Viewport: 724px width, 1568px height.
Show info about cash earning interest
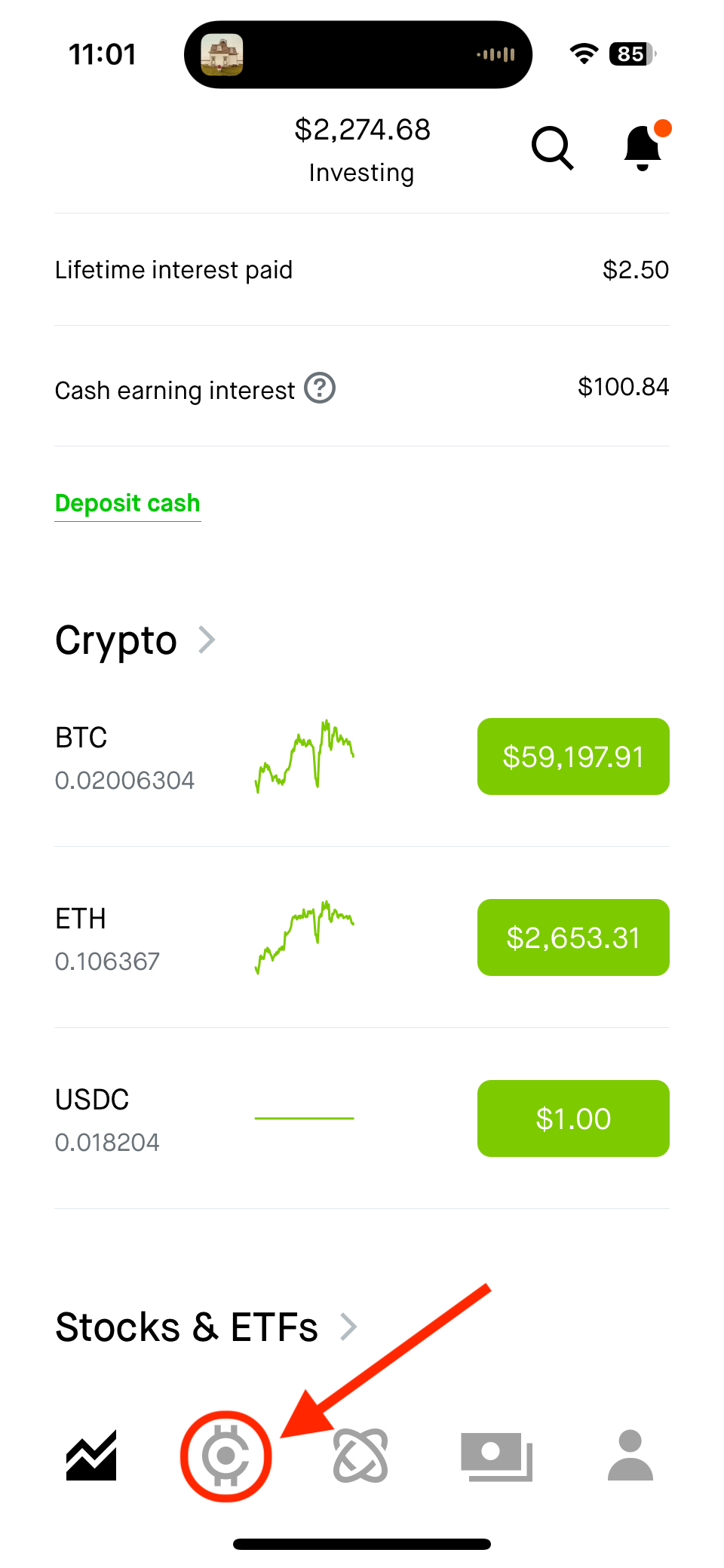click(320, 388)
